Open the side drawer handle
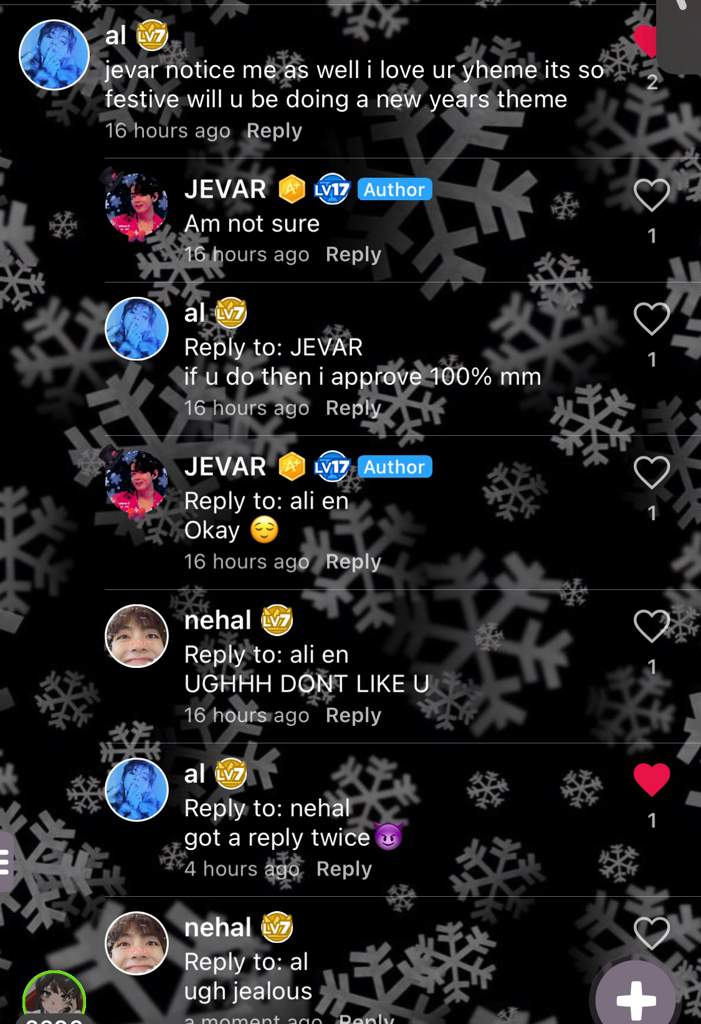This screenshot has width=701, height=1024. click(x=6, y=861)
